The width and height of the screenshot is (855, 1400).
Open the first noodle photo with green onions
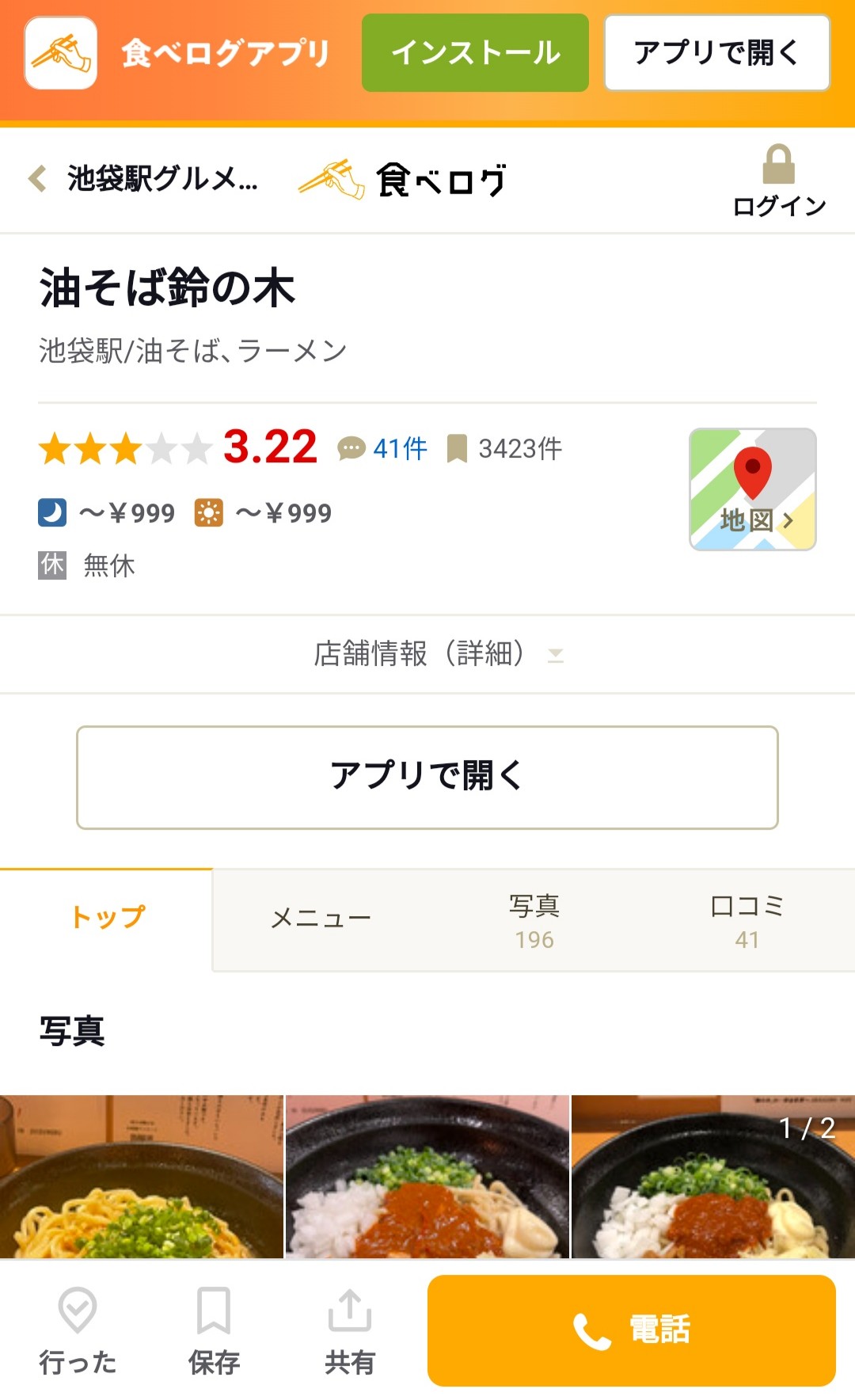click(x=142, y=1177)
